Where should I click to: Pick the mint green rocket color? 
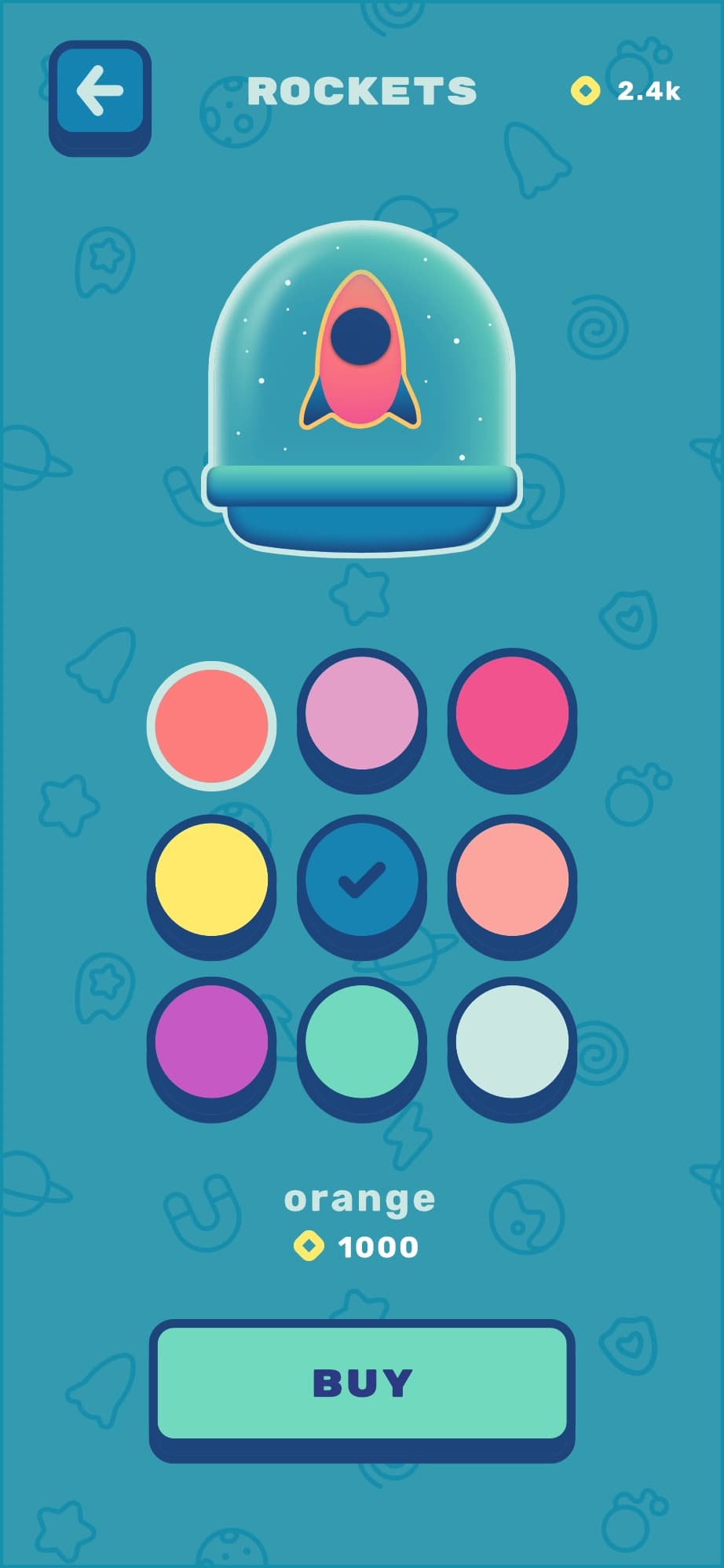click(x=362, y=1042)
